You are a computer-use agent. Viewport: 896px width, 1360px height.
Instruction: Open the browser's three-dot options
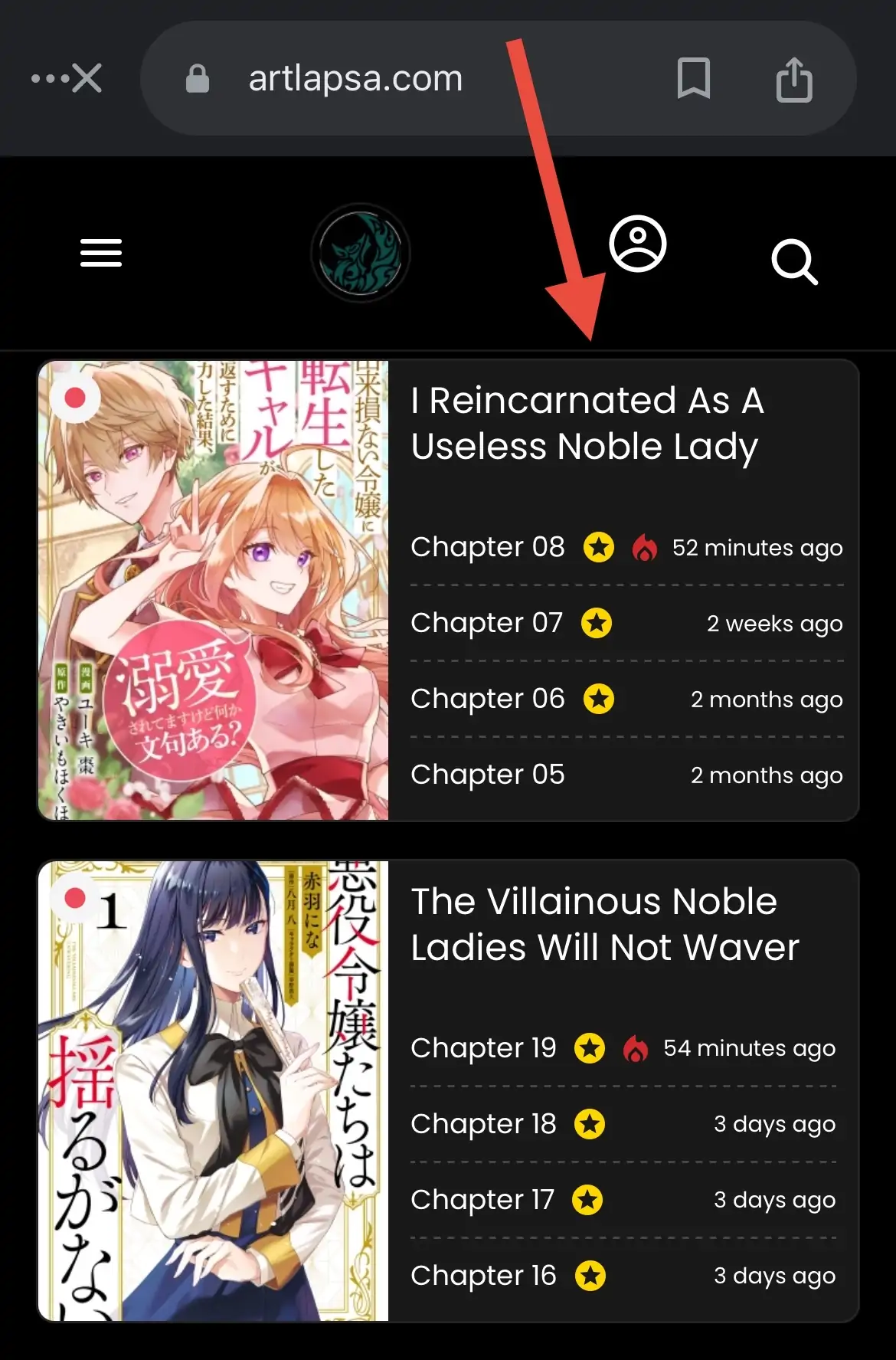47,78
